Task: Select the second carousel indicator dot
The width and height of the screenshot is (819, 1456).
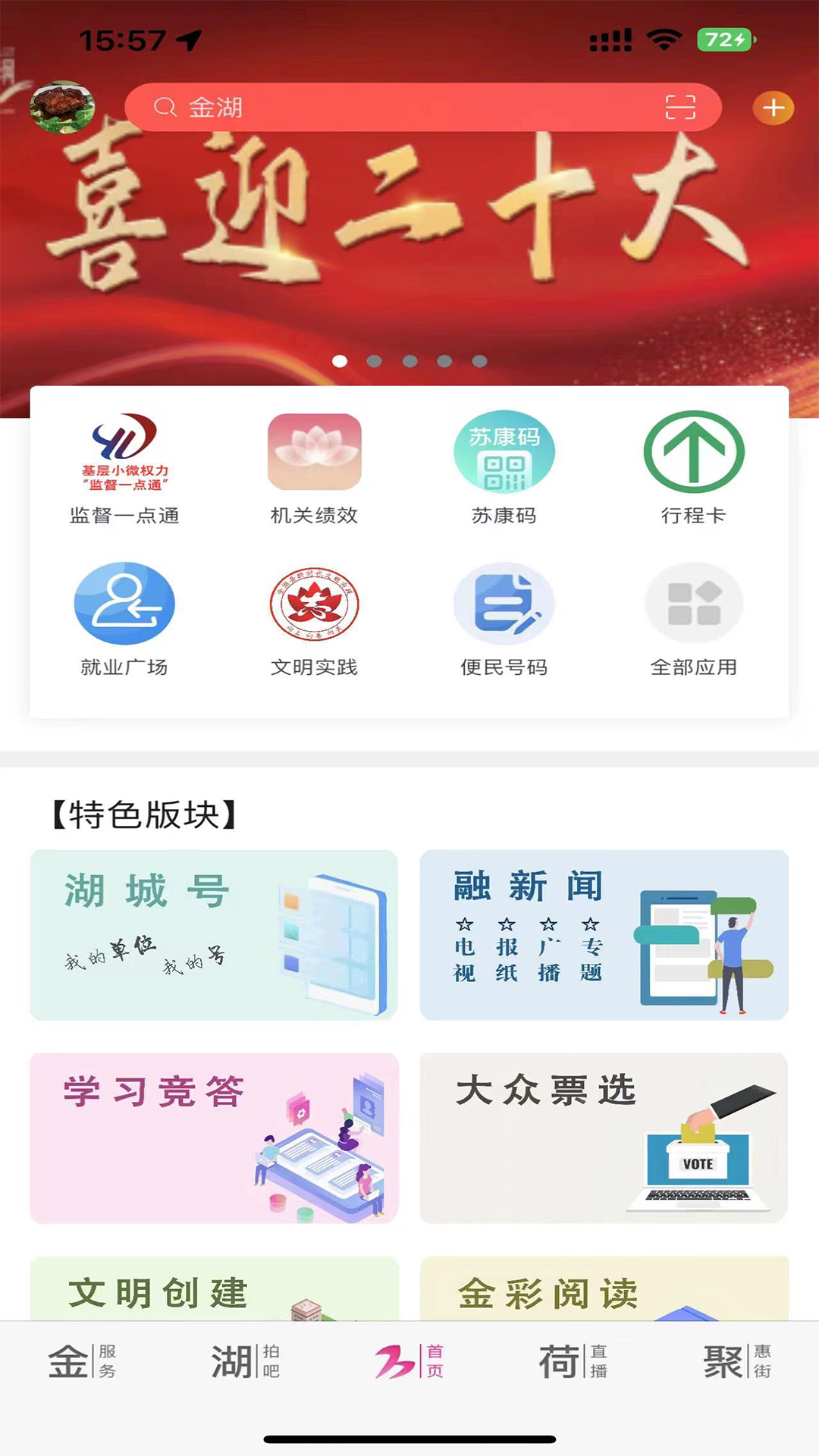Action: point(375,362)
